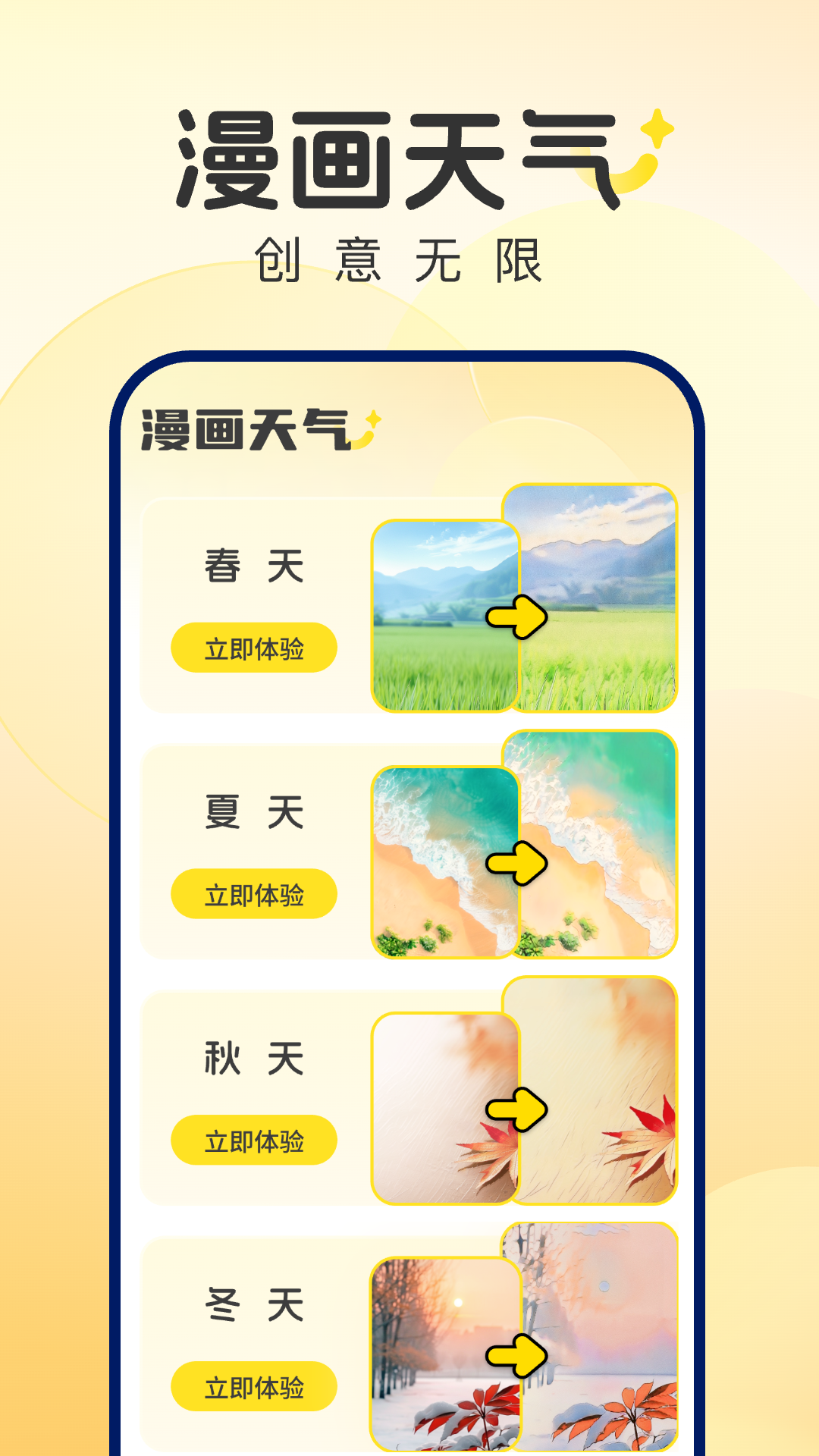Tap 立即体验 in the 春天 card
This screenshot has width=819, height=1456.
click(254, 645)
